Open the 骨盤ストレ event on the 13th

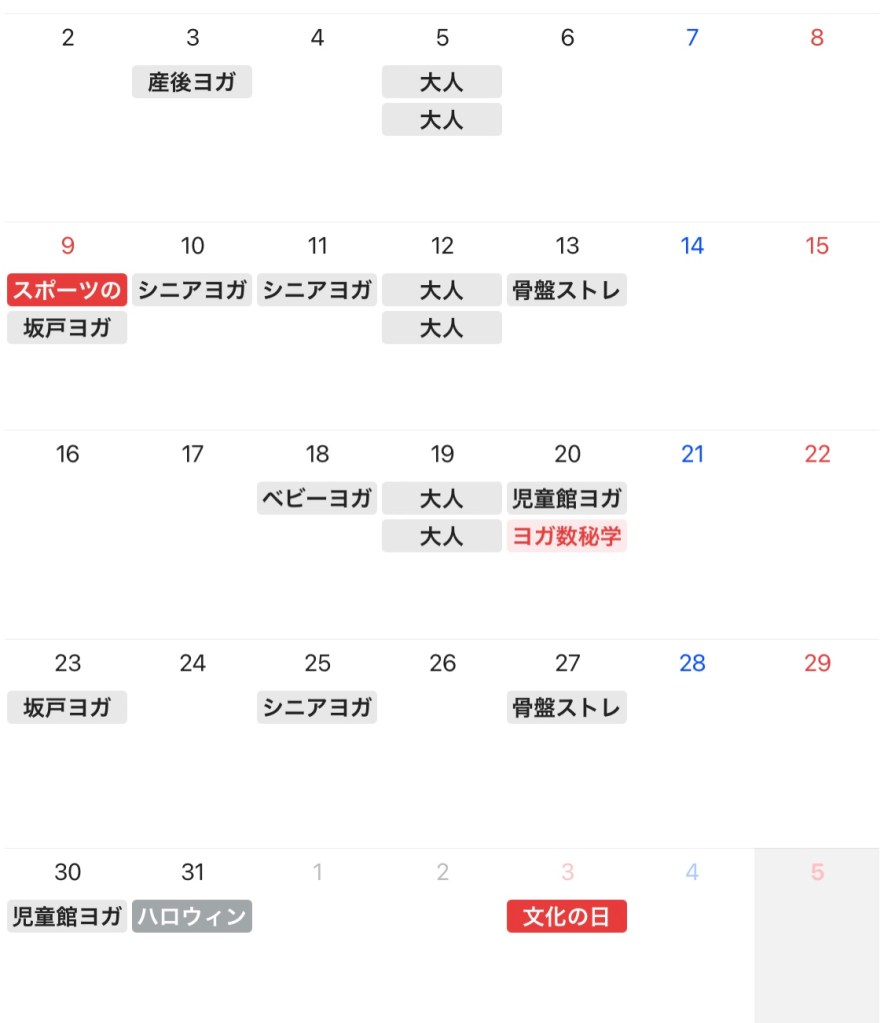(x=567, y=290)
